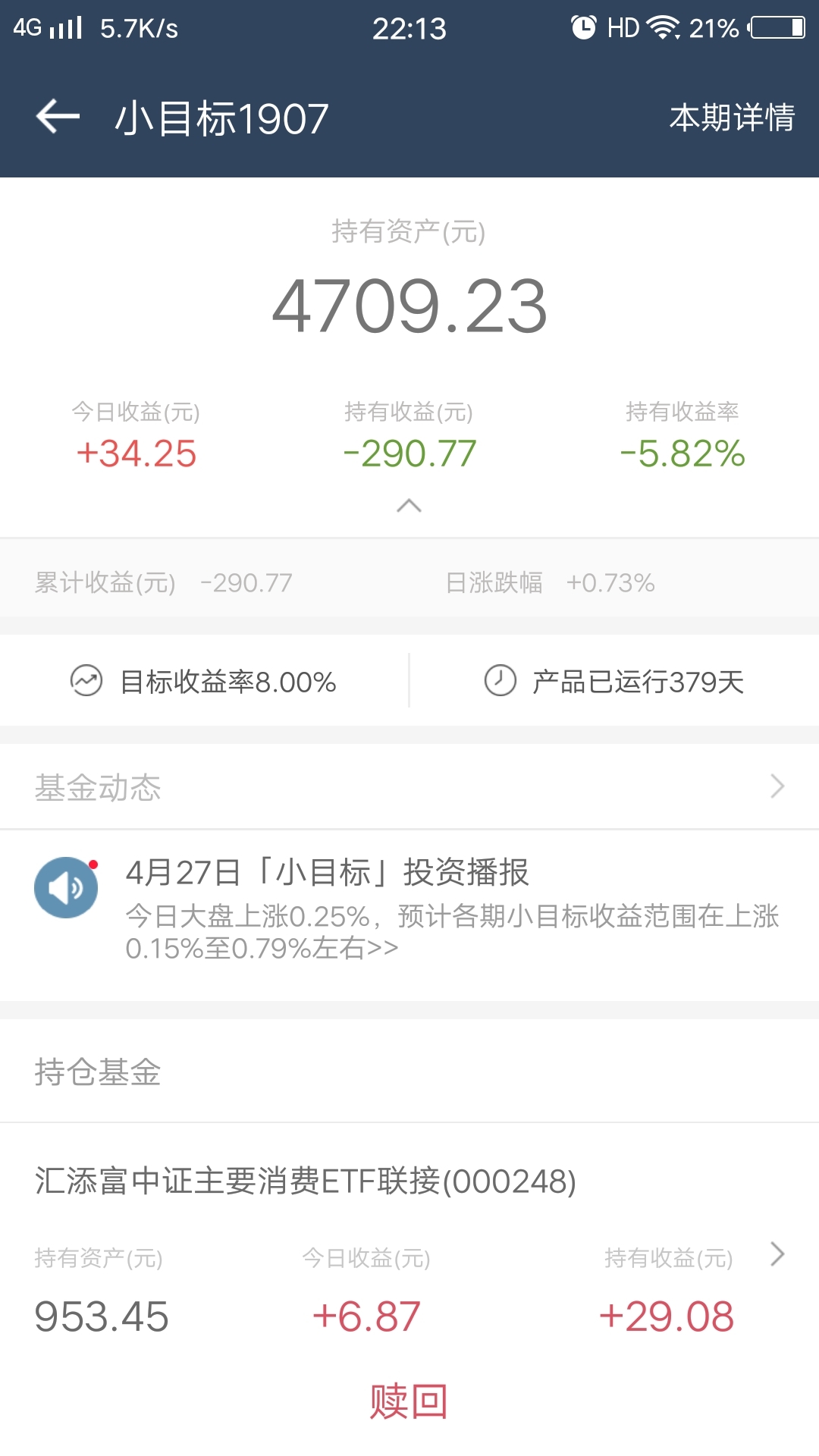819x1456 pixels.
Task: Tap the 赎回 redeem button
Action: (409, 1401)
